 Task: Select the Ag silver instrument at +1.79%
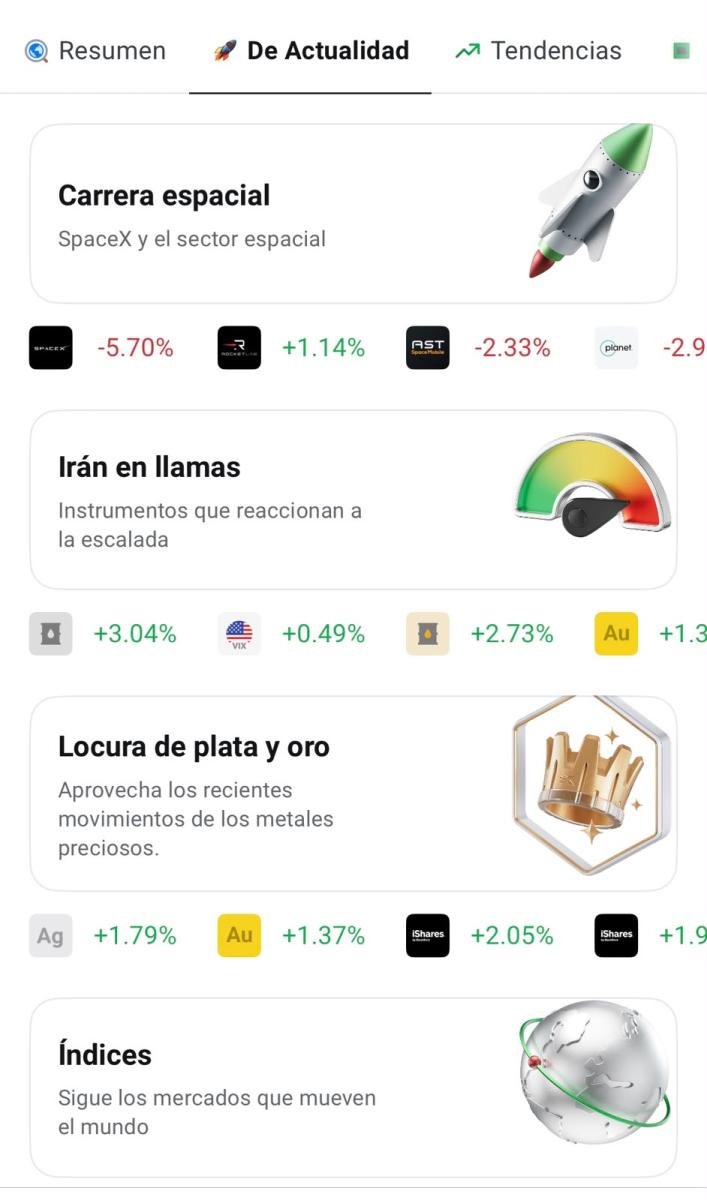pos(103,936)
